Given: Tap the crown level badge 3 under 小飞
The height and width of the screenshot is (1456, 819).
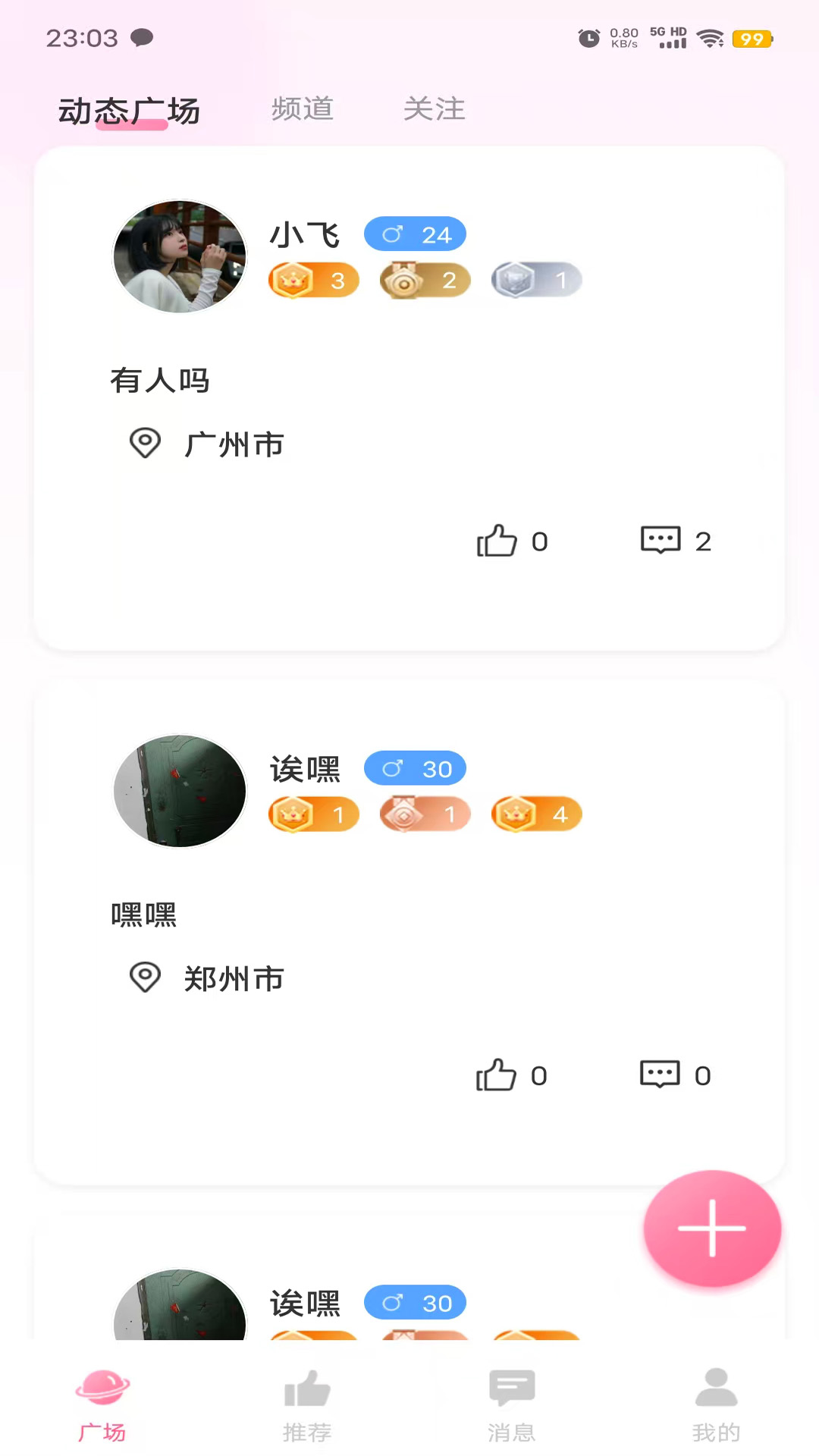Looking at the screenshot, I should (313, 280).
